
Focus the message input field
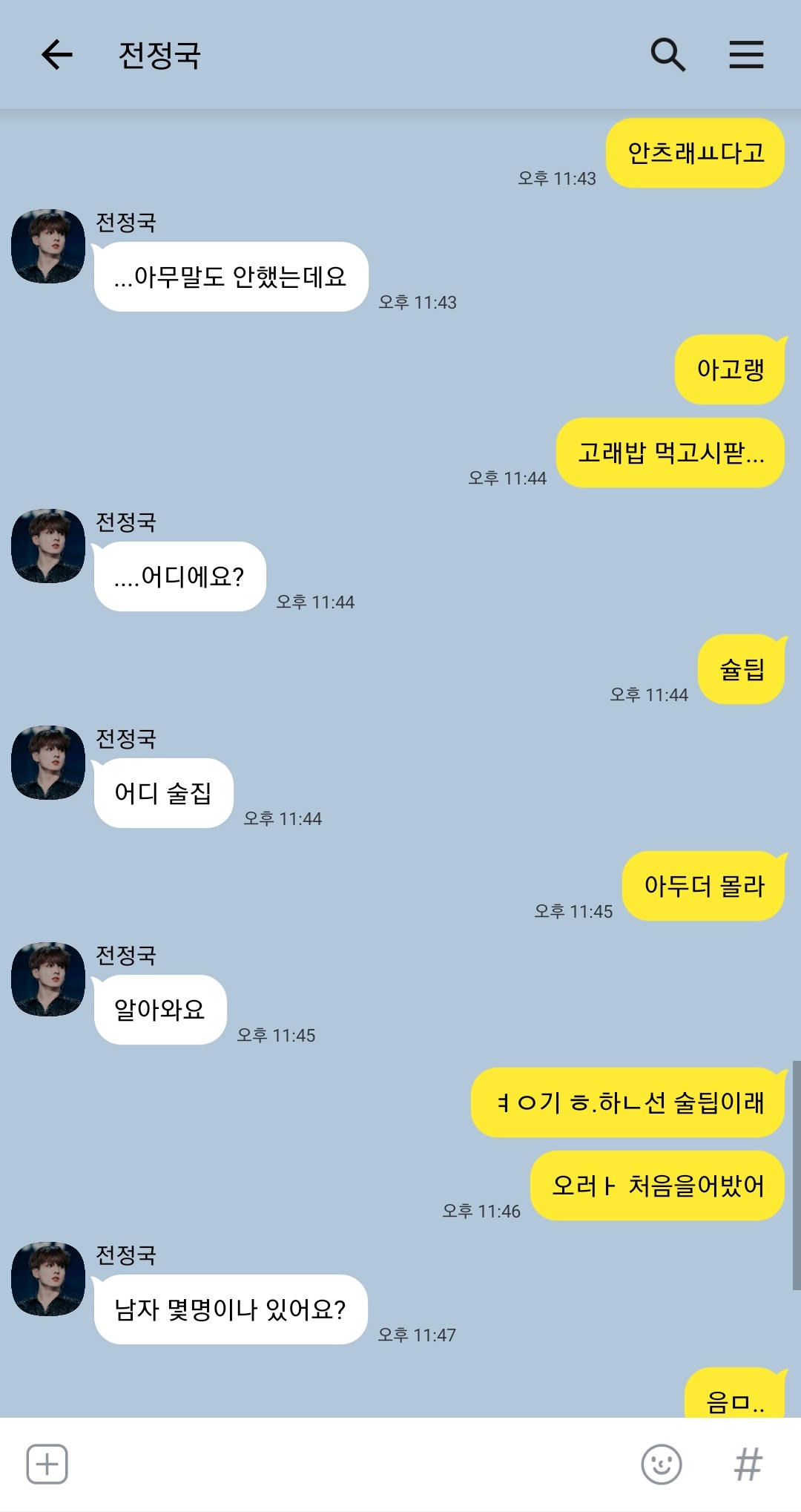coord(349,1464)
